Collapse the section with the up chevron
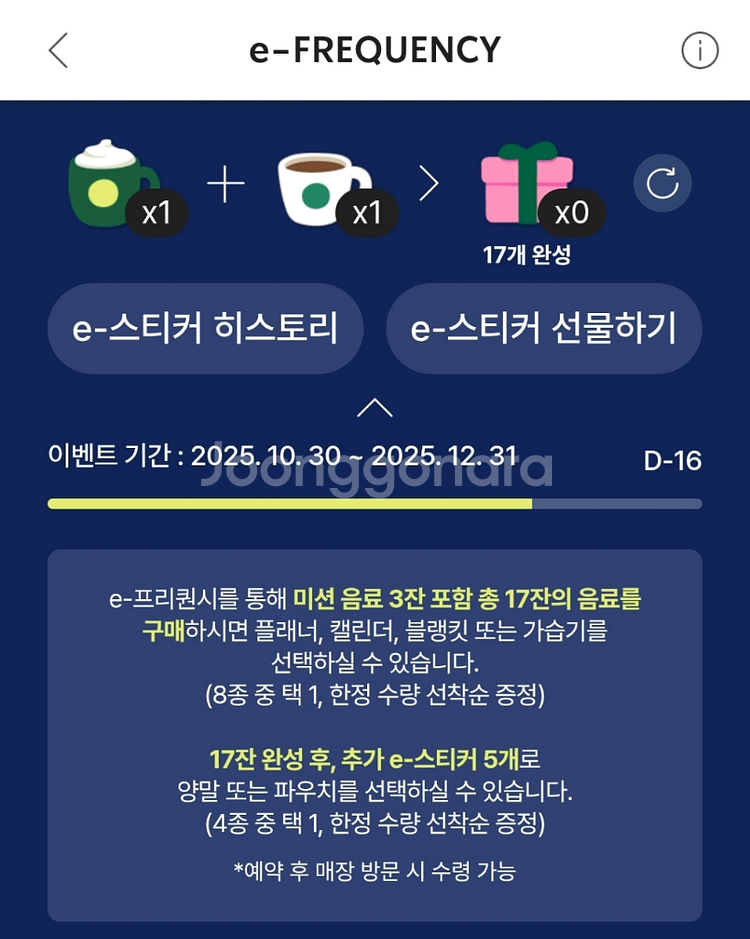The height and width of the screenshot is (939, 750). coord(375,408)
